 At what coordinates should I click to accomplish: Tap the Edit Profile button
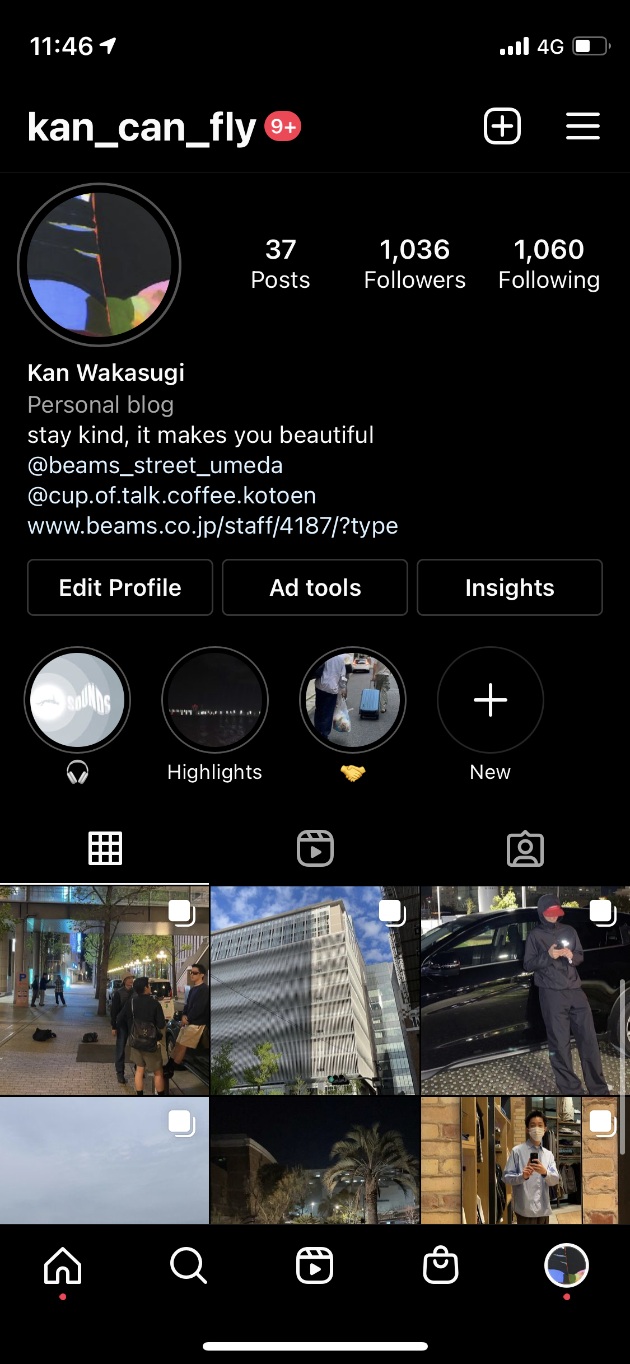120,587
